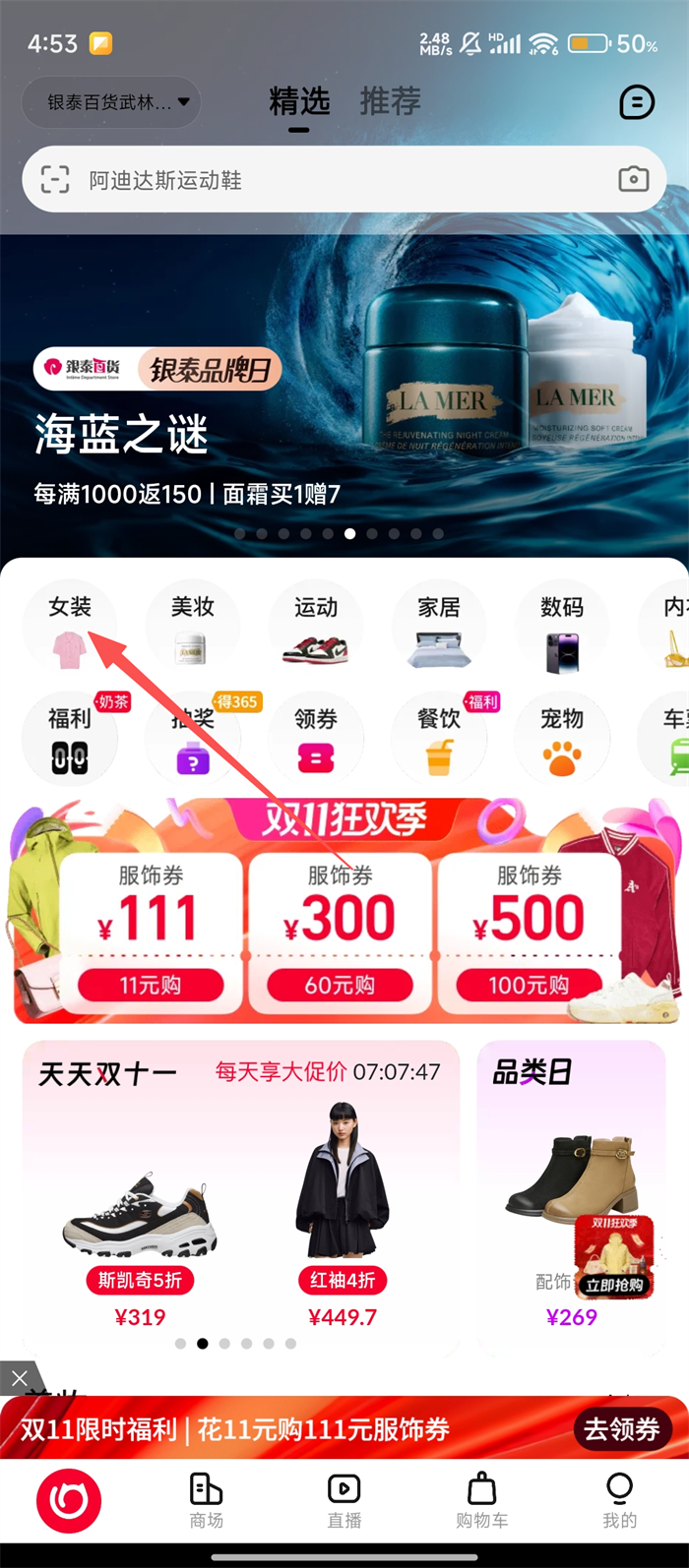
Task: Open the camera image search
Action: pyautogui.click(x=633, y=179)
